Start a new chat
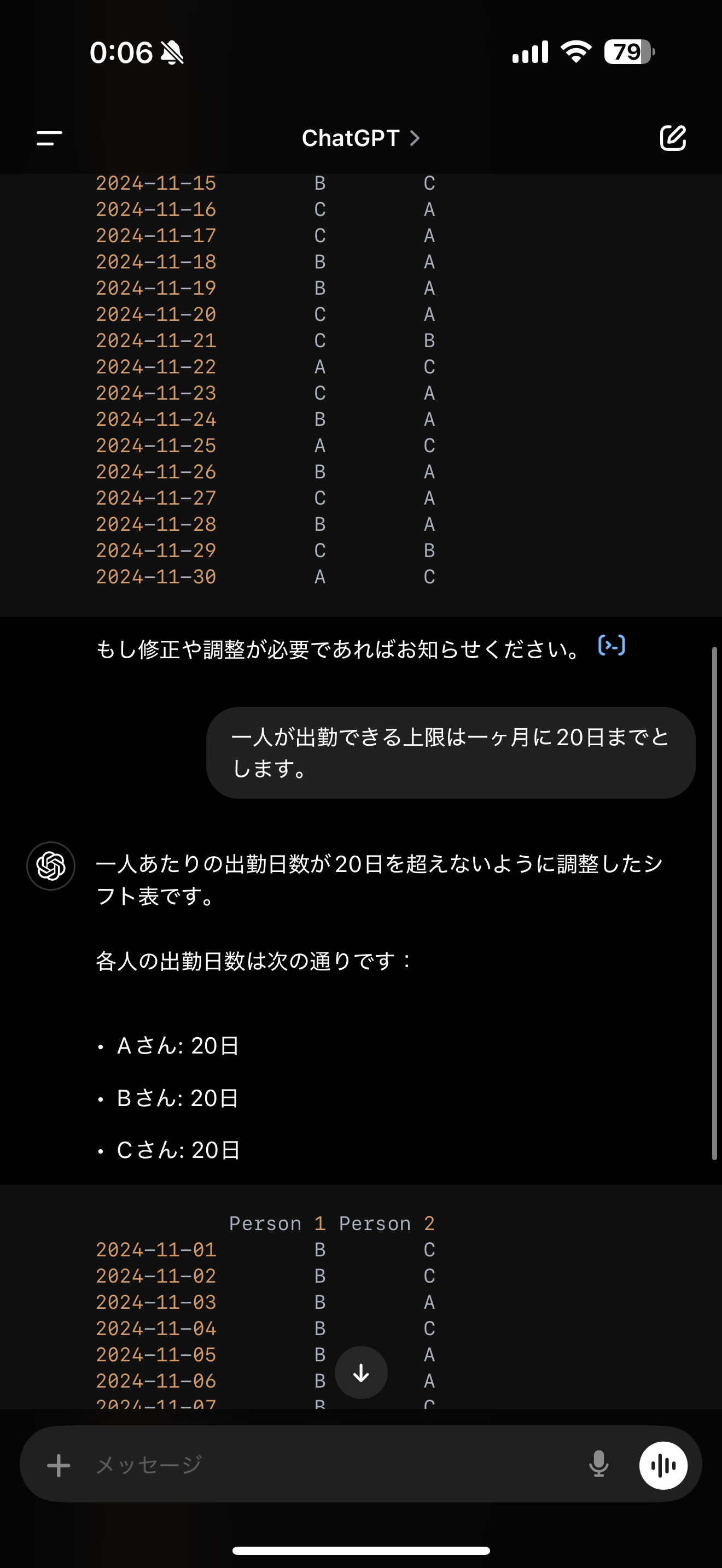 coord(673,138)
